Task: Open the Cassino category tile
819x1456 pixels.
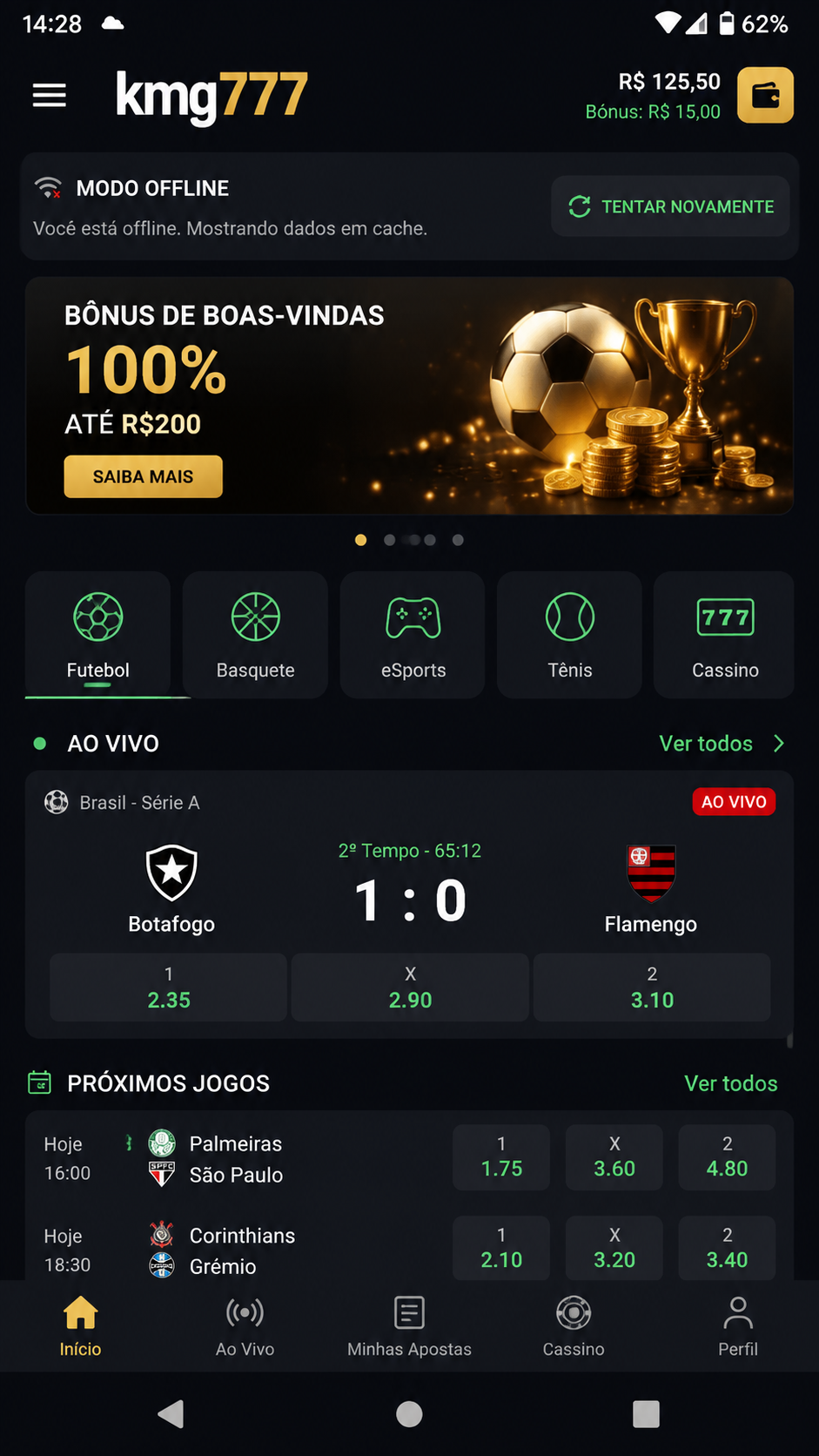Action: [x=724, y=635]
